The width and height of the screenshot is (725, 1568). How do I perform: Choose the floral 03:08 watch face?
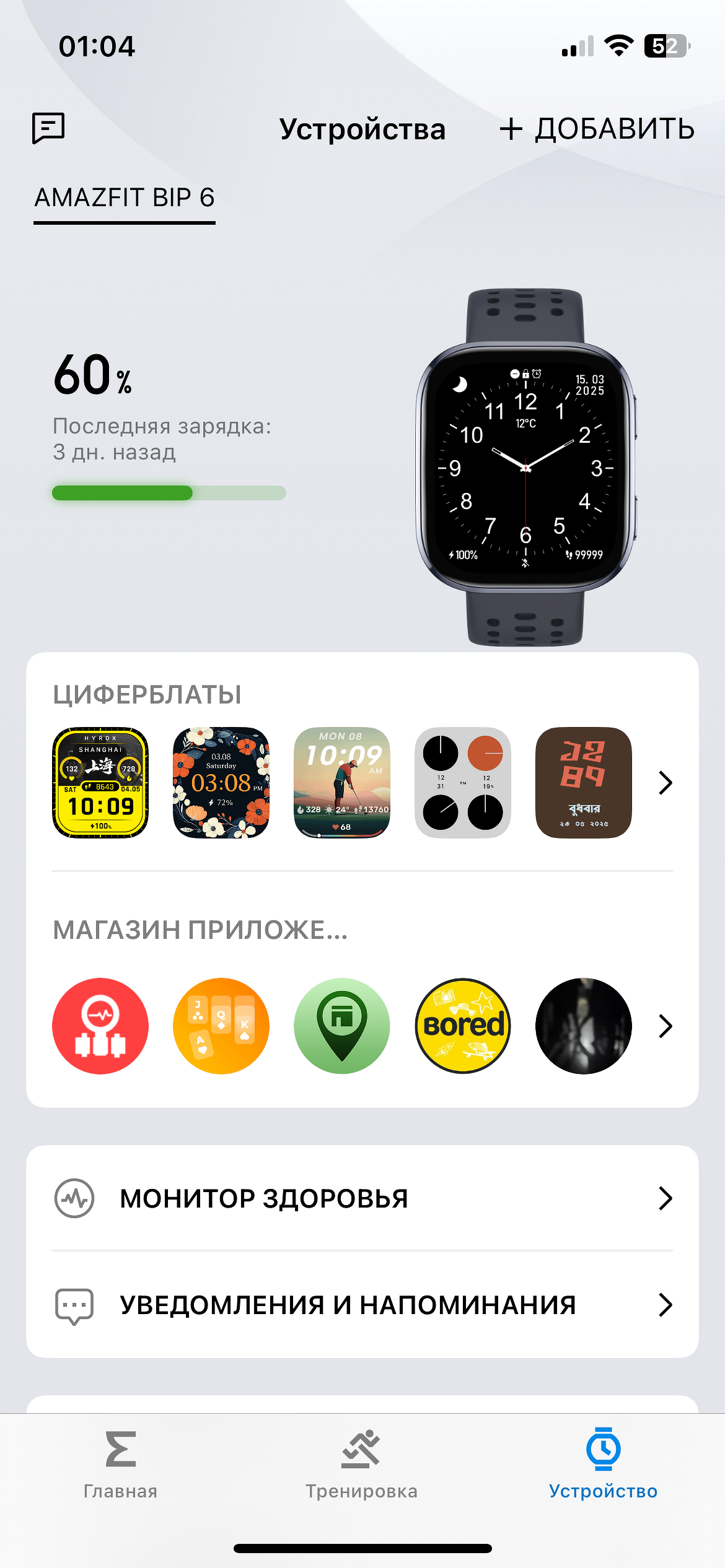[221, 783]
